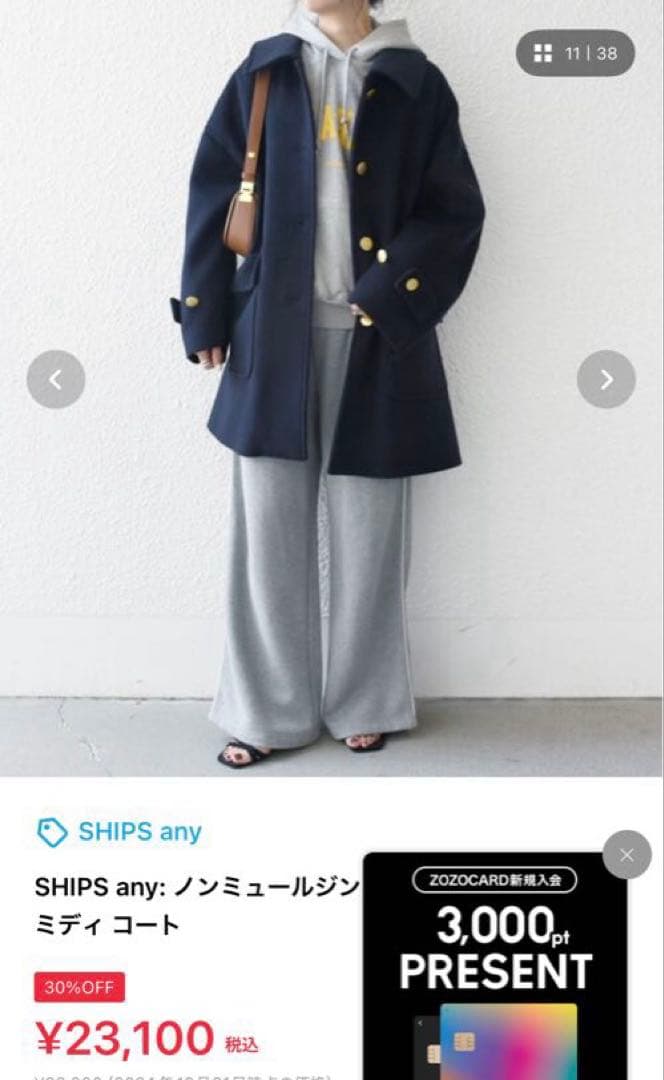
Task: Show the next product photo
Action: click(606, 379)
